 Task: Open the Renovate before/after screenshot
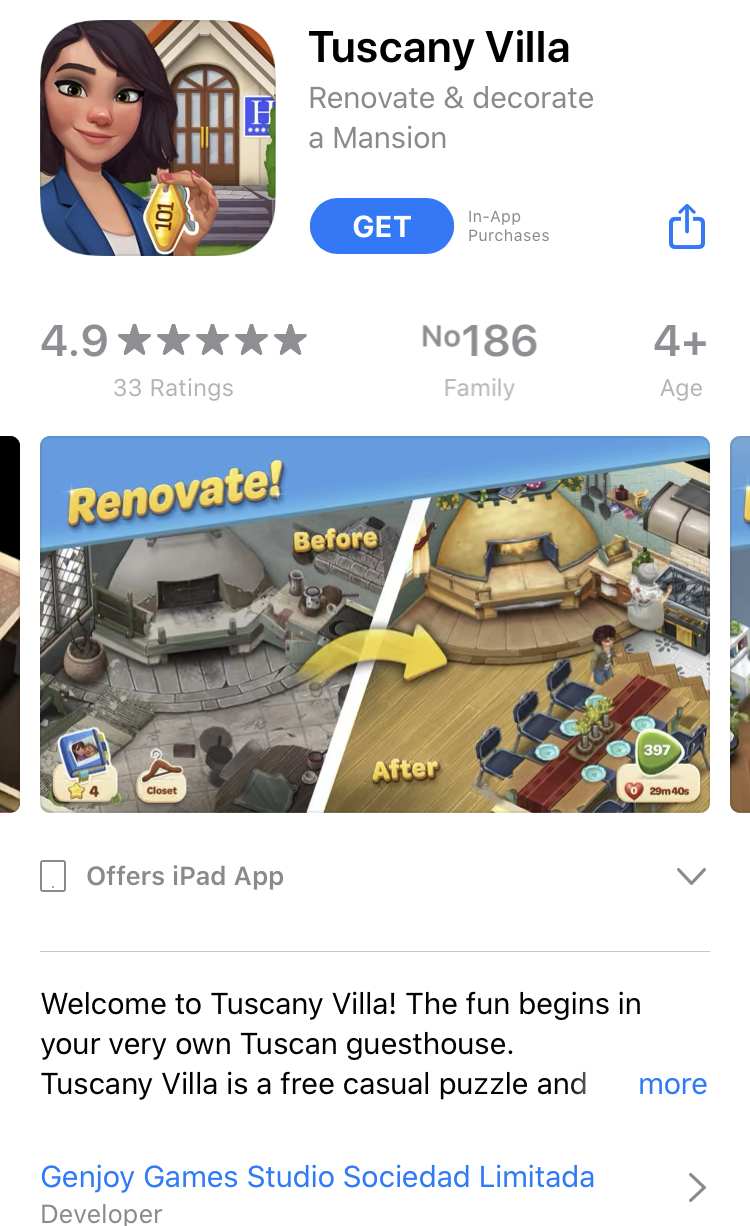pos(375,624)
